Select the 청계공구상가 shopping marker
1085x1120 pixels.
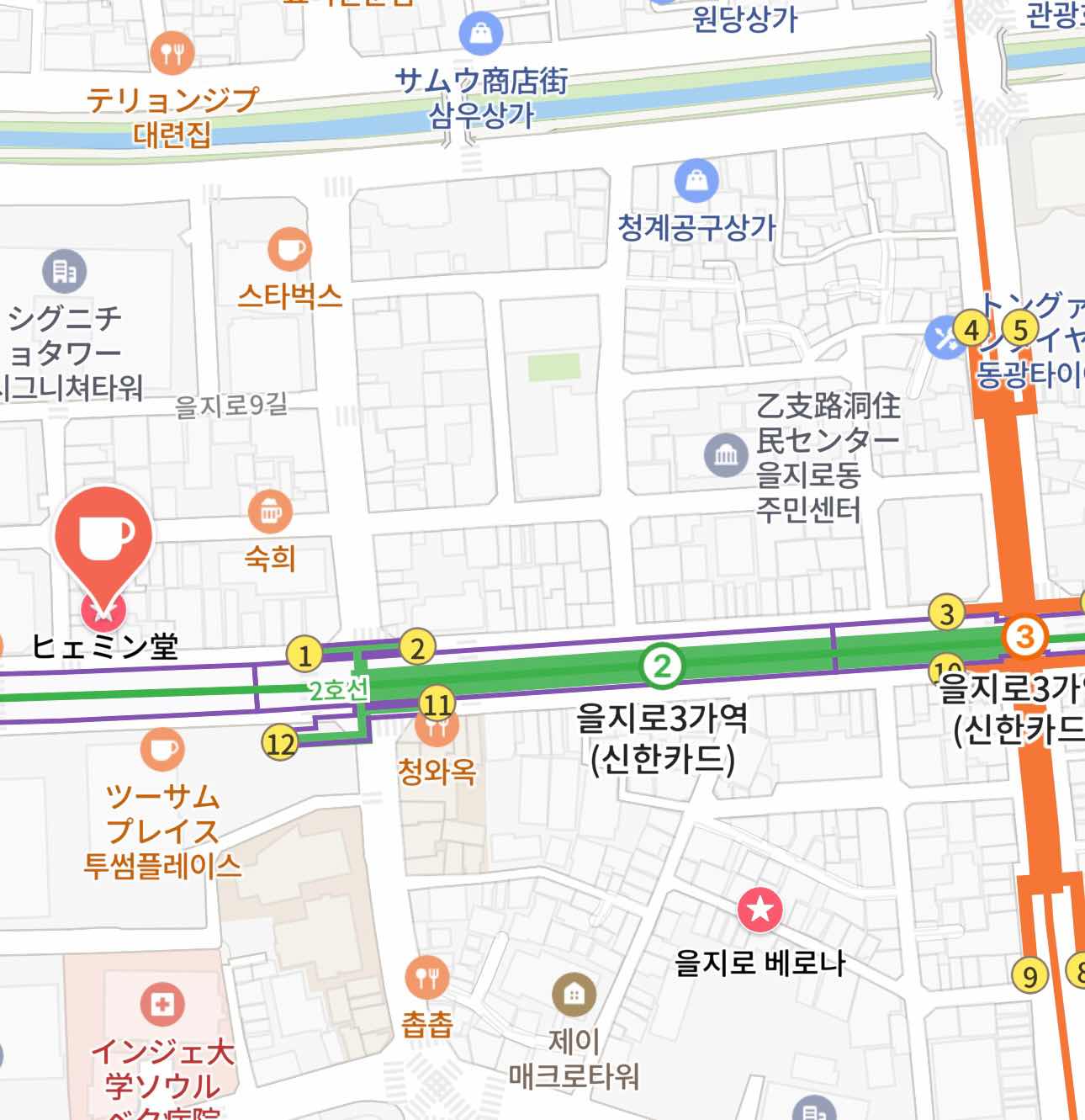696,180
